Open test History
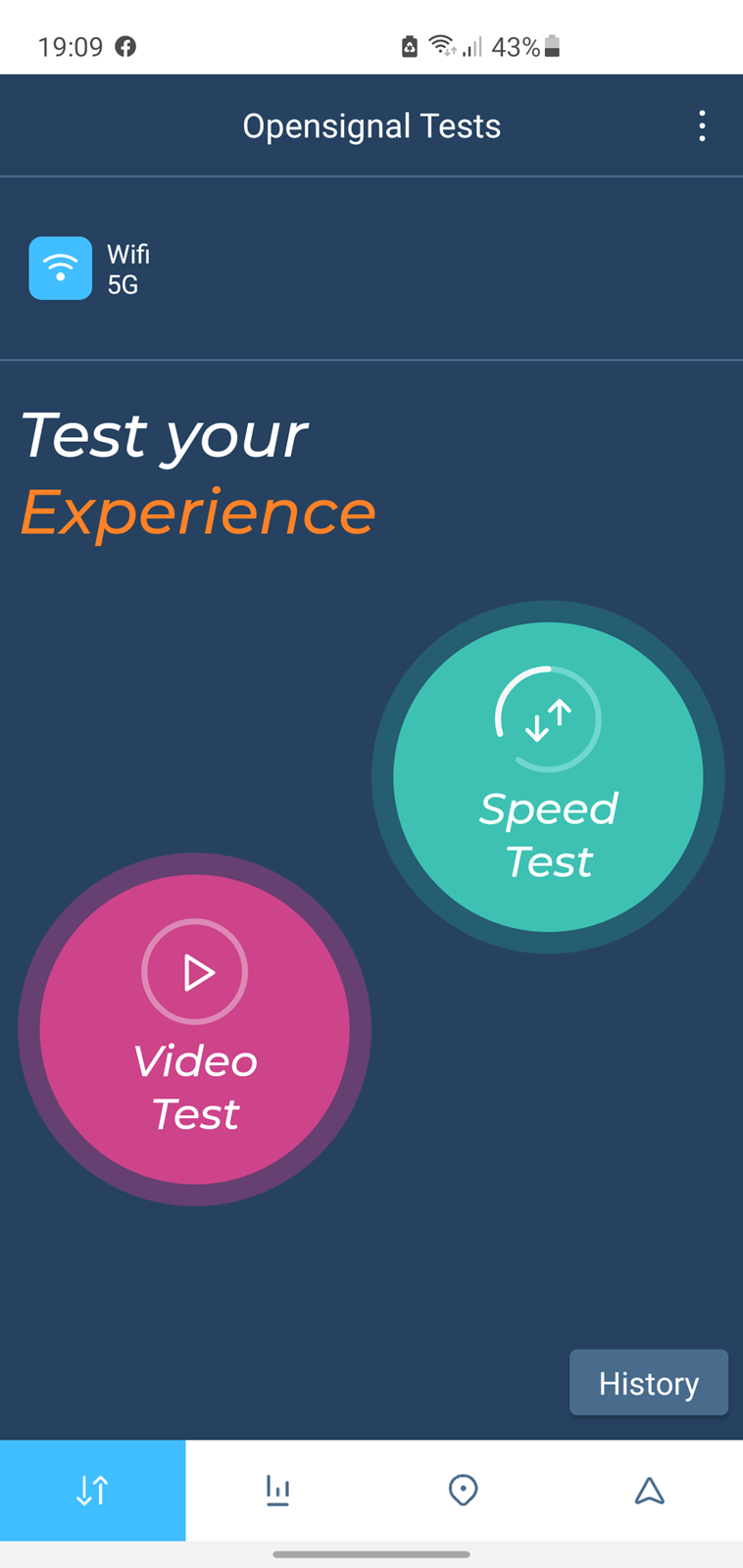The height and width of the screenshot is (1568, 743). tap(649, 1383)
